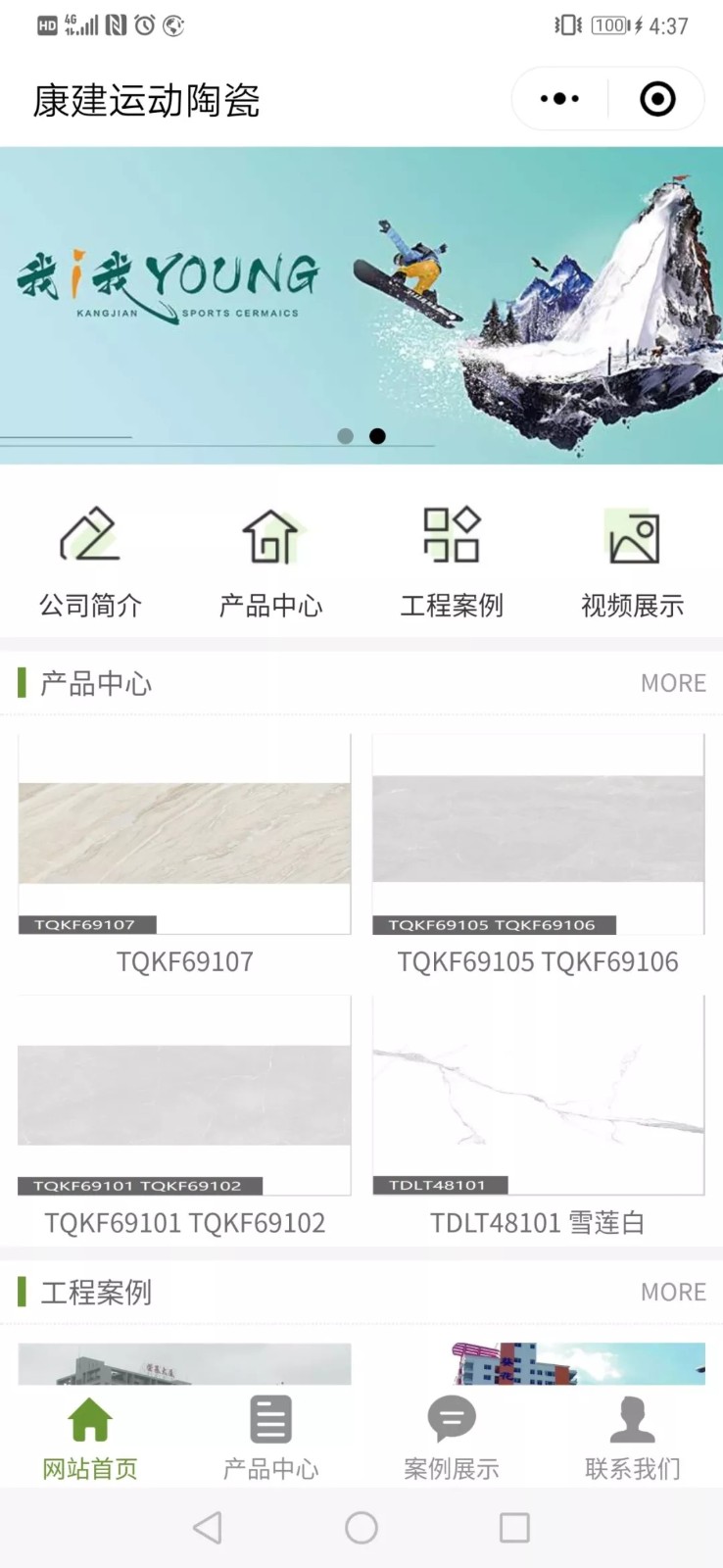Open the TQKF69107 tile product

[184, 853]
